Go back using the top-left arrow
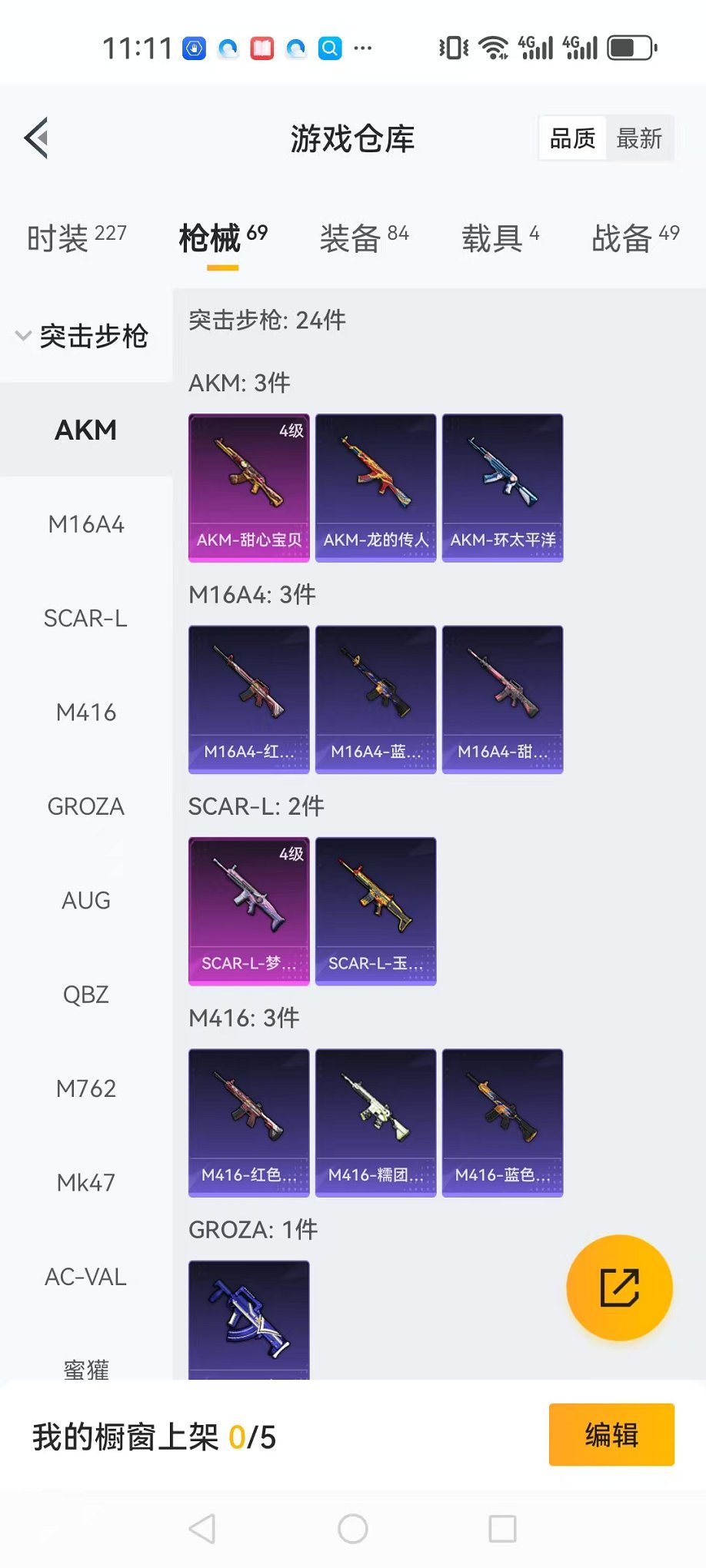Viewport: 706px width, 1568px height. click(37, 138)
